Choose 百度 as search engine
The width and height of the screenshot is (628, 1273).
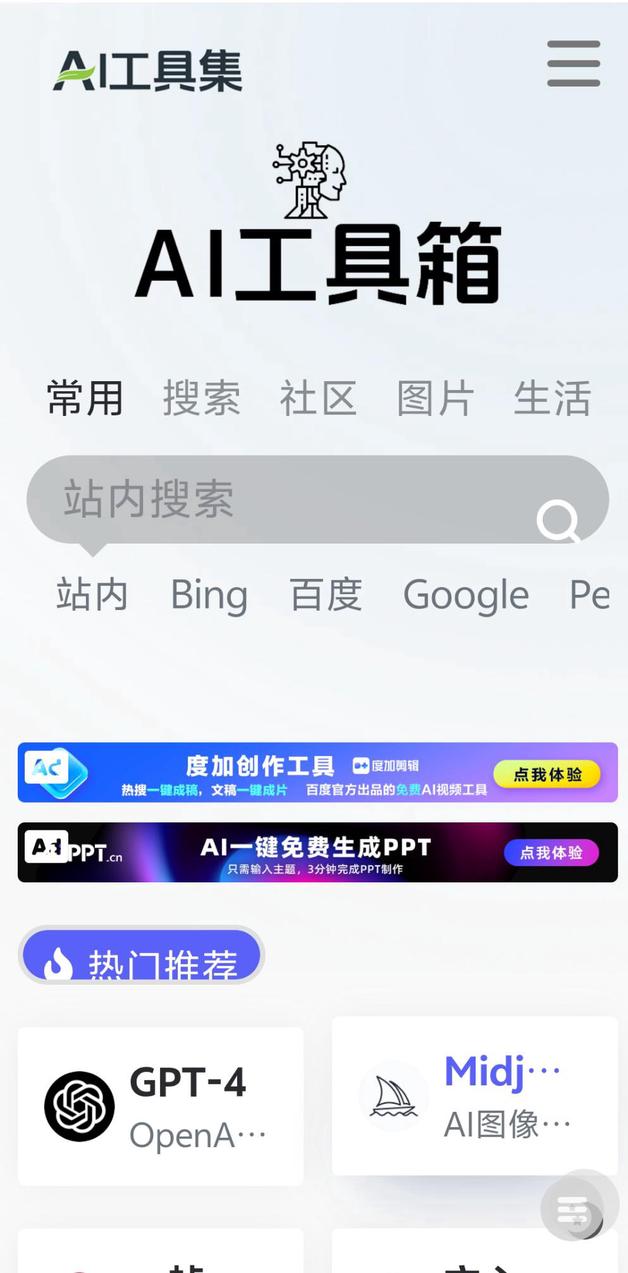pyautogui.click(x=325, y=595)
